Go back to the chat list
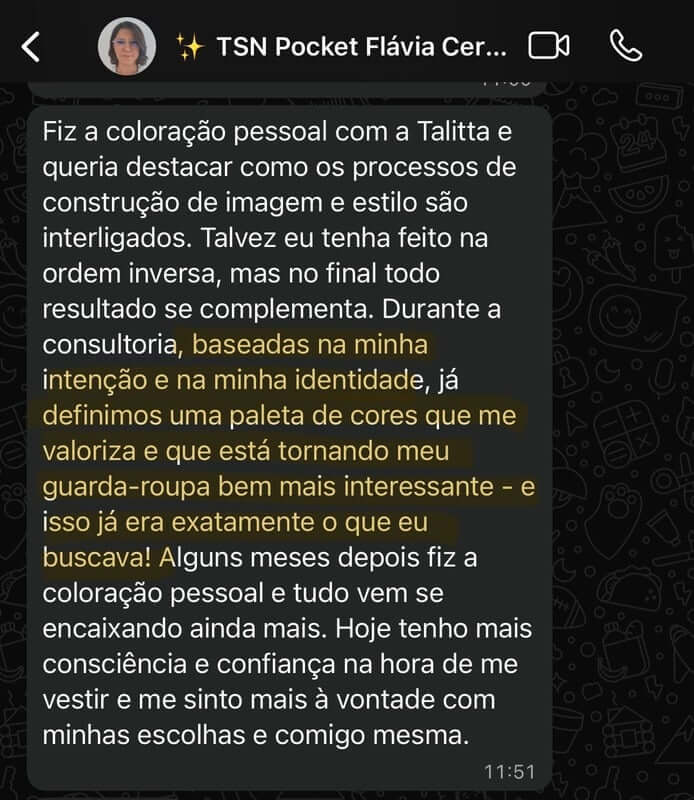This screenshot has width=694, height=800. click(x=32, y=45)
